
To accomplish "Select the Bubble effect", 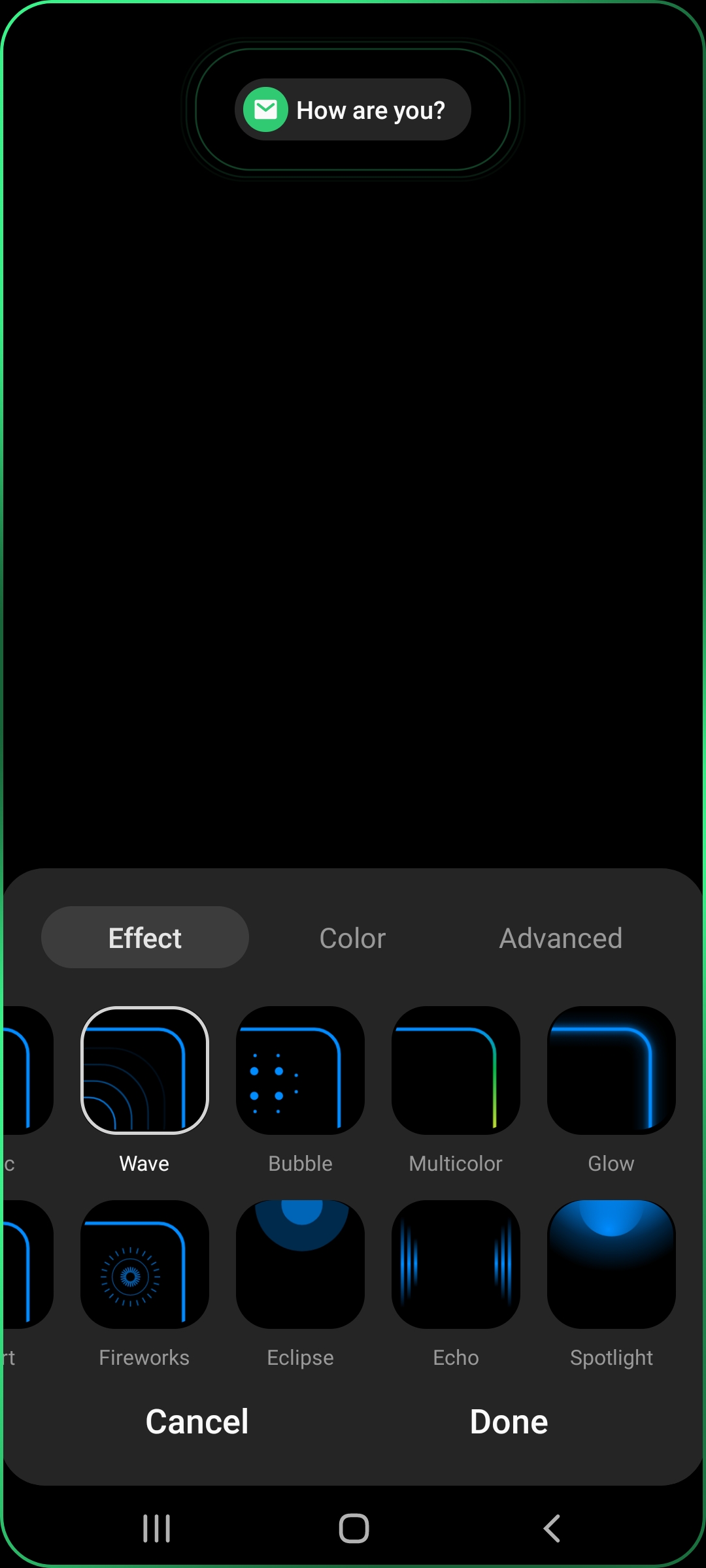I will click(300, 1071).
